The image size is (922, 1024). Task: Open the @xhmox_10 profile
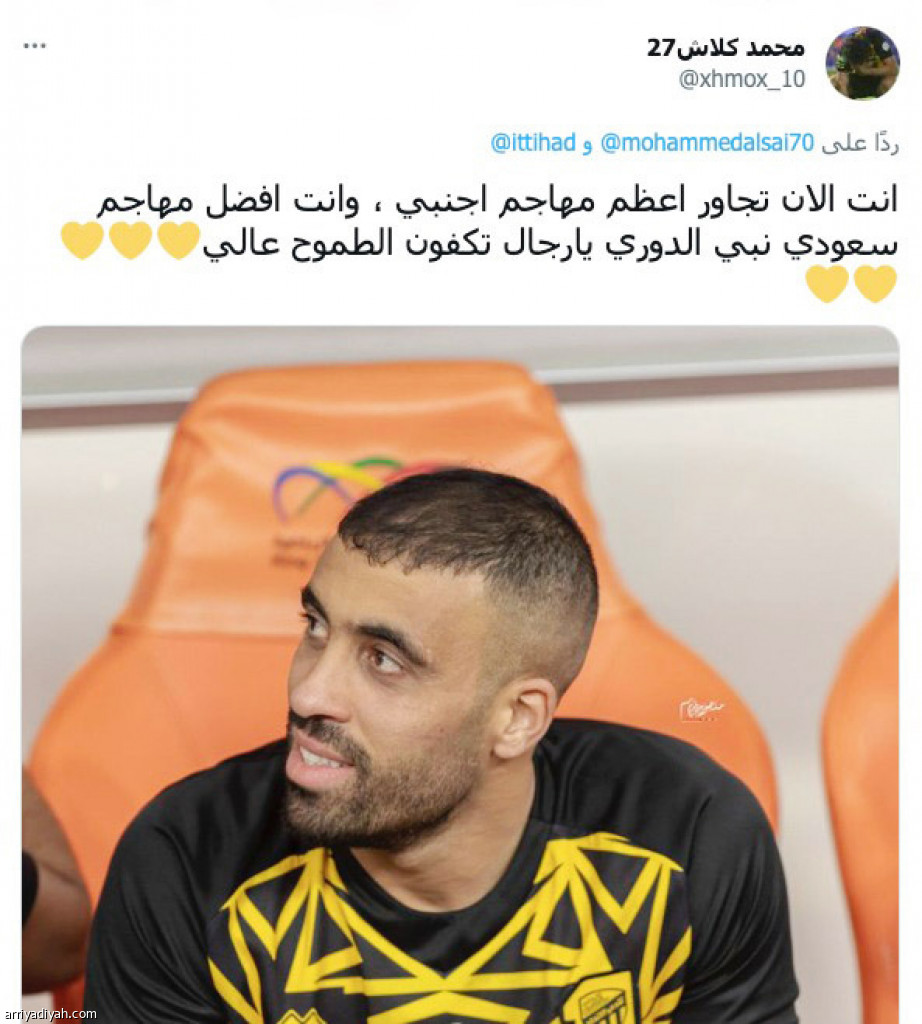[x=741, y=80]
